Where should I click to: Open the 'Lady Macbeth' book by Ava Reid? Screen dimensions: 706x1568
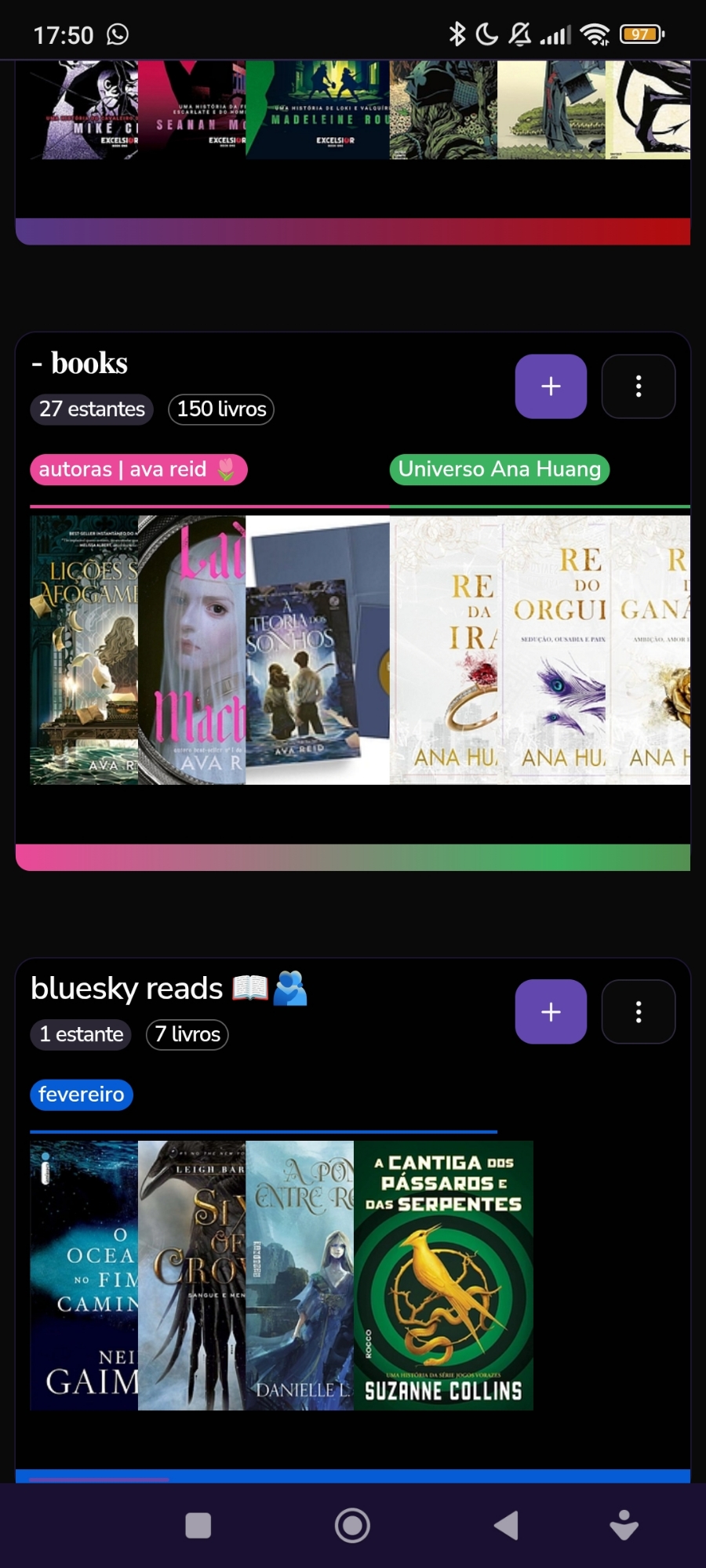[192, 651]
